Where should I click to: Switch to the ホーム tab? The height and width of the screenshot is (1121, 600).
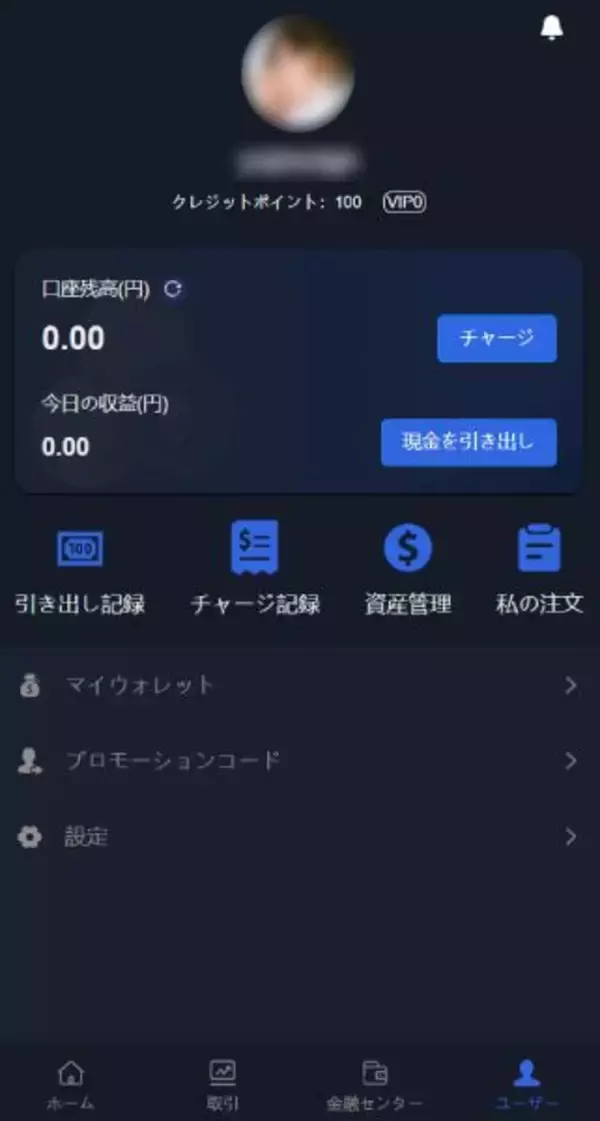[71, 1085]
